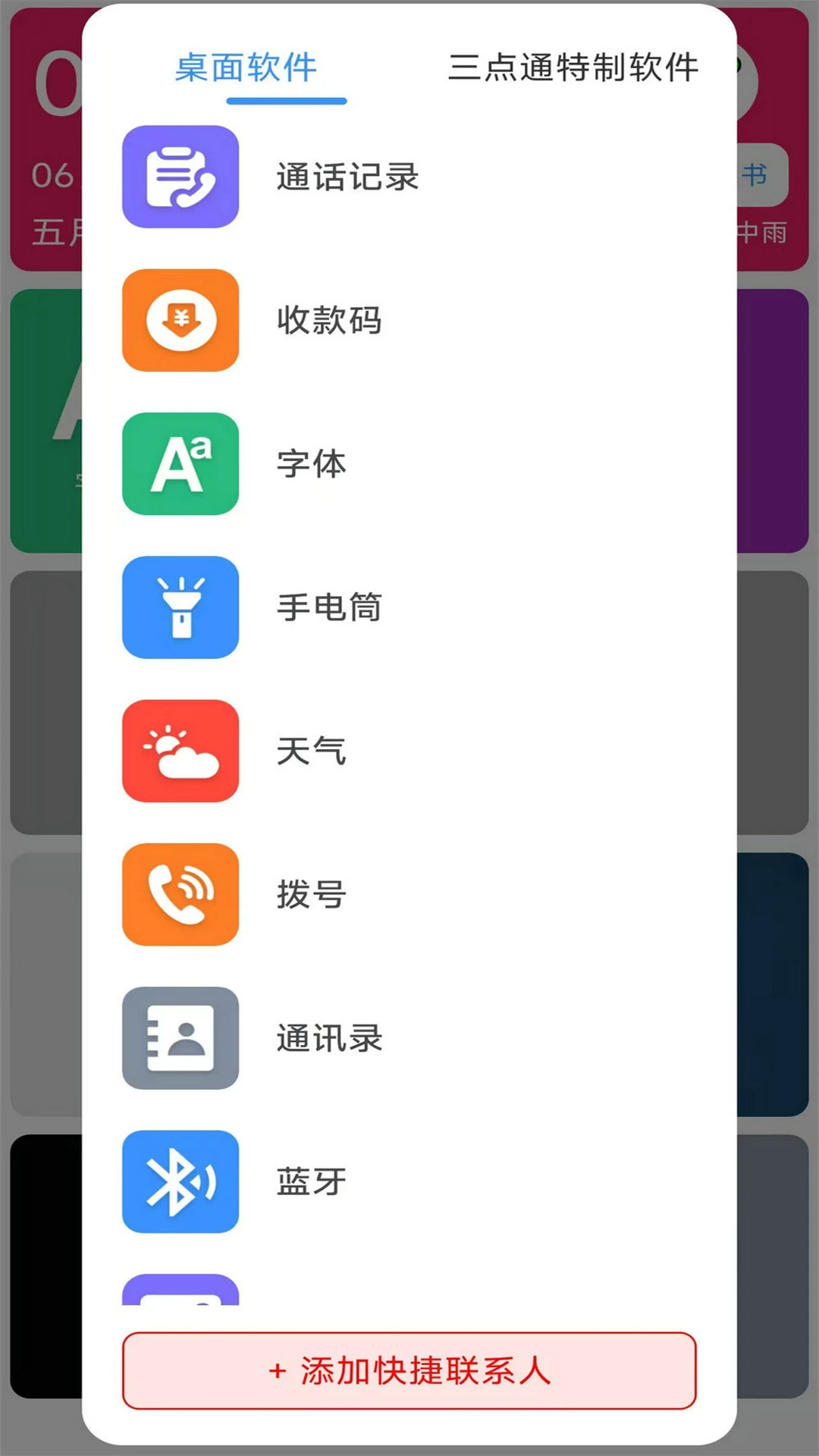Click the 收款码 text label
The width and height of the screenshot is (819, 1456).
coord(328,320)
